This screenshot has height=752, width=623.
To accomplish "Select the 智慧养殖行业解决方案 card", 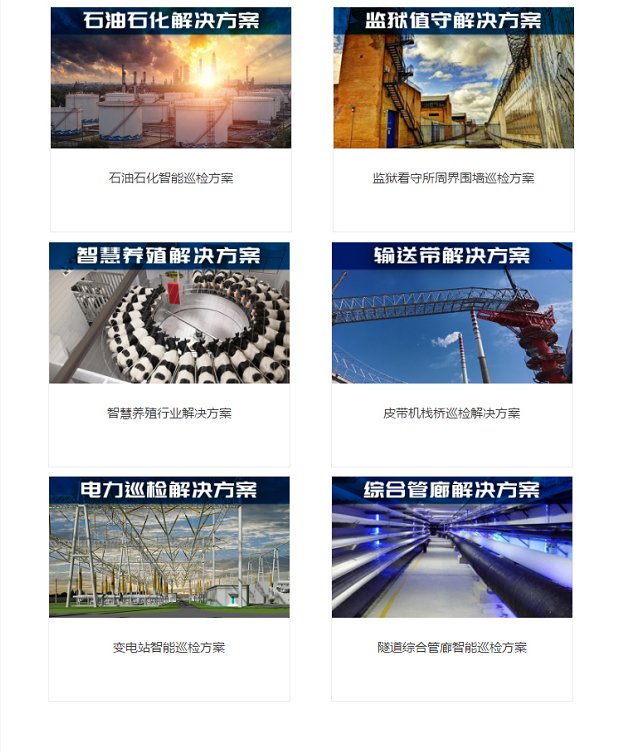I will point(169,413).
